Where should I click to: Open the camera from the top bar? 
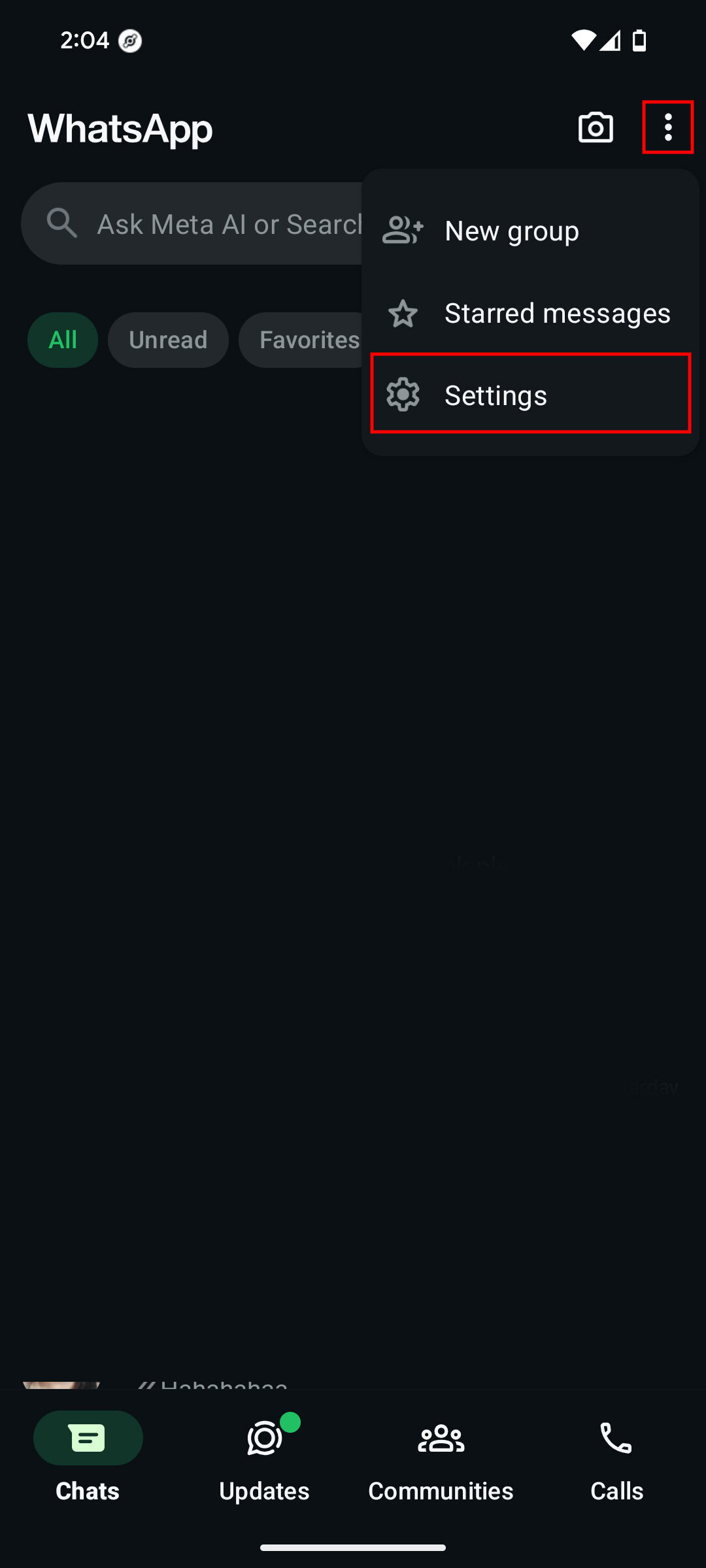(596, 127)
